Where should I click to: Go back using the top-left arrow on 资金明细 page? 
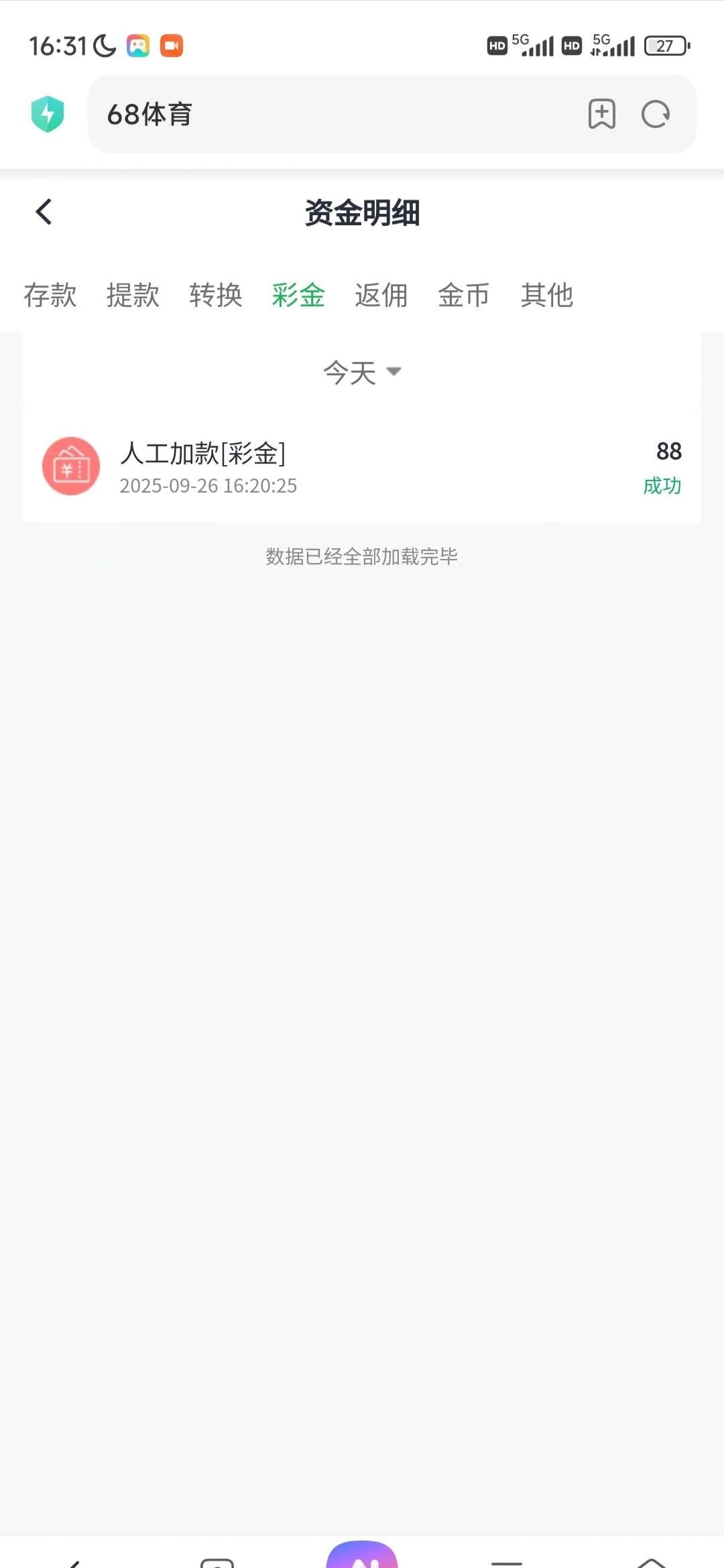click(44, 211)
